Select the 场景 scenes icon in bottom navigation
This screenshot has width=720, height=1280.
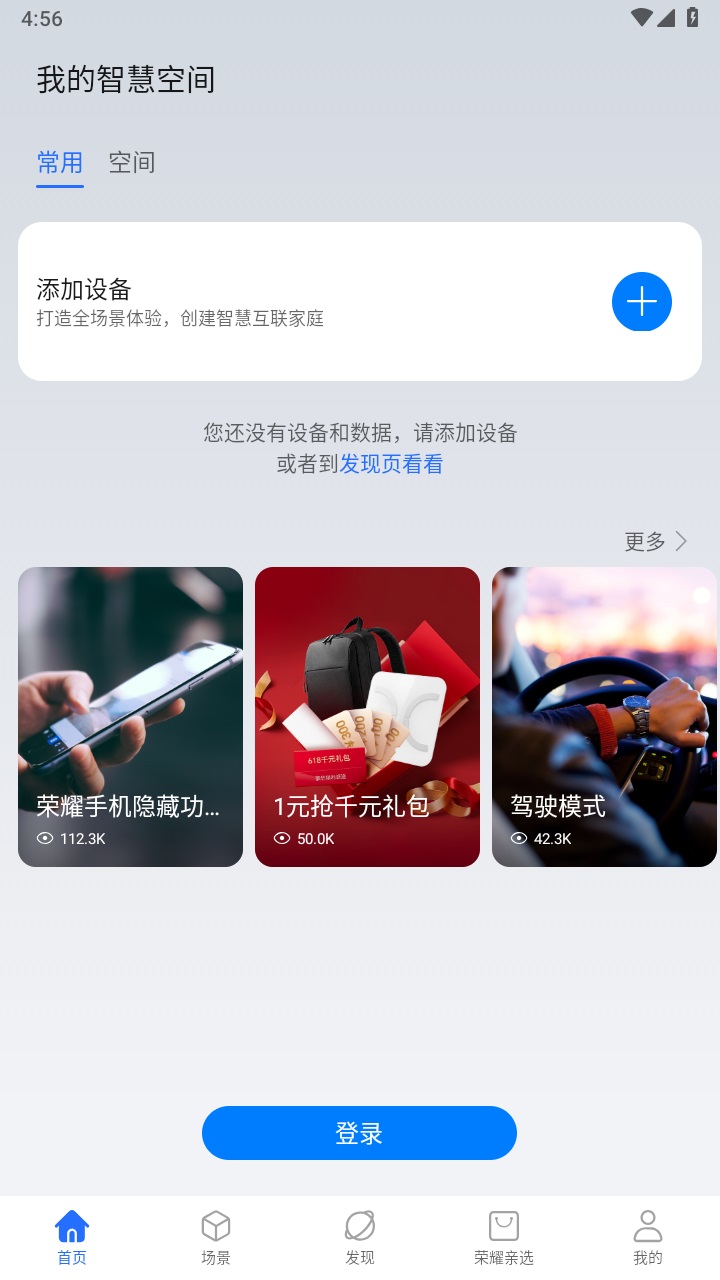(x=215, y=1225)
